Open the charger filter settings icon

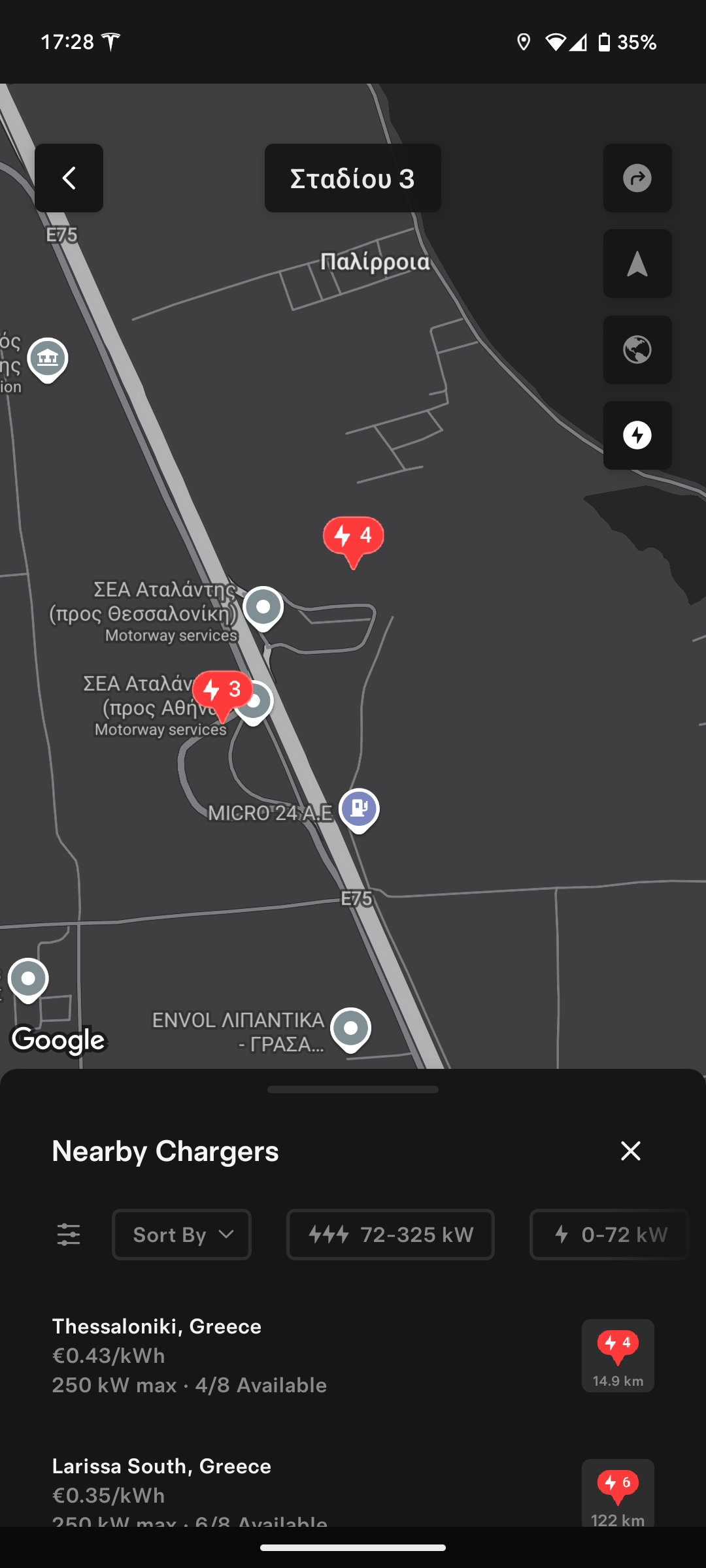69,1235
